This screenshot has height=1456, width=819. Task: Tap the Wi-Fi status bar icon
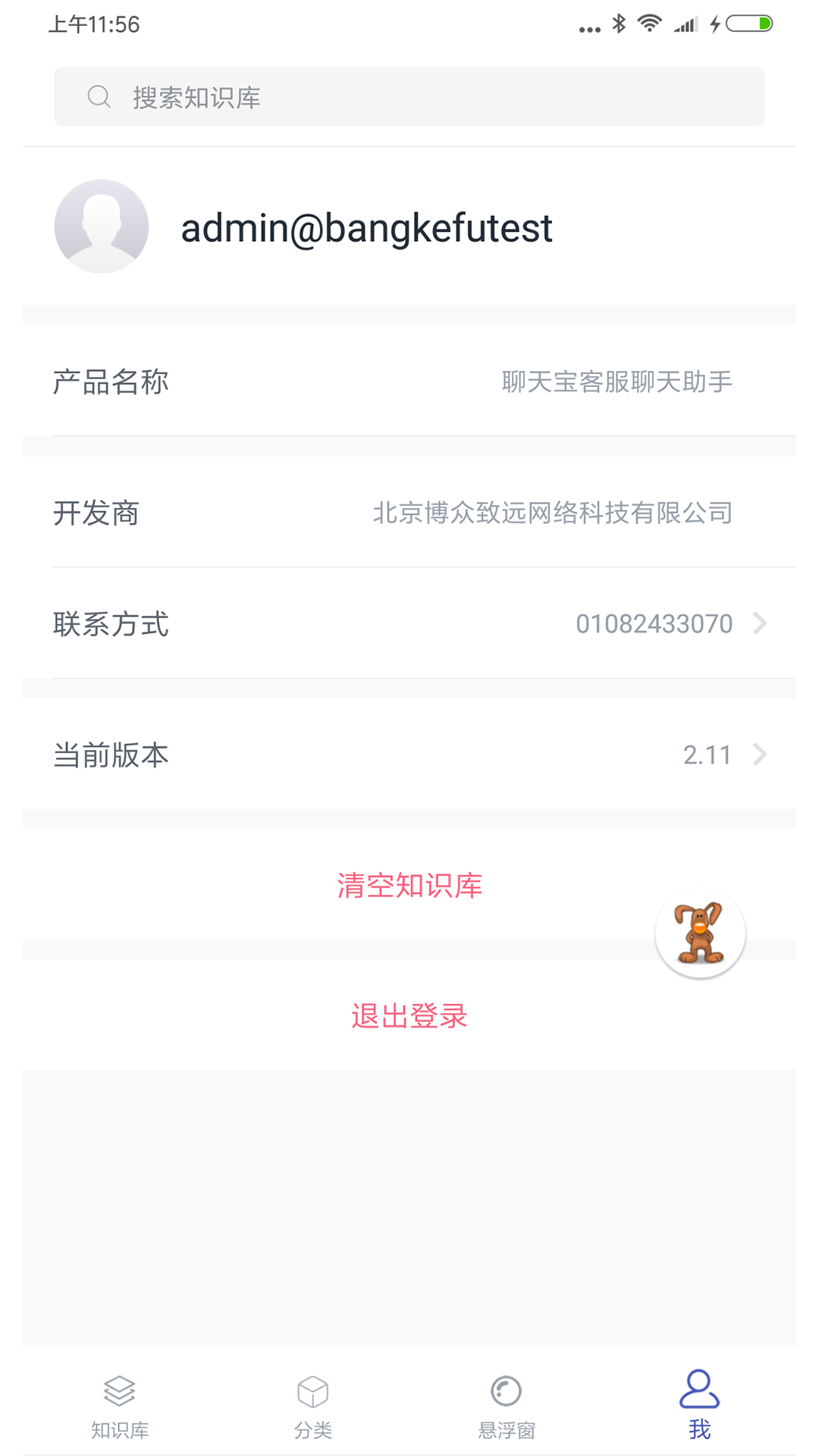[x=648, y=23]
